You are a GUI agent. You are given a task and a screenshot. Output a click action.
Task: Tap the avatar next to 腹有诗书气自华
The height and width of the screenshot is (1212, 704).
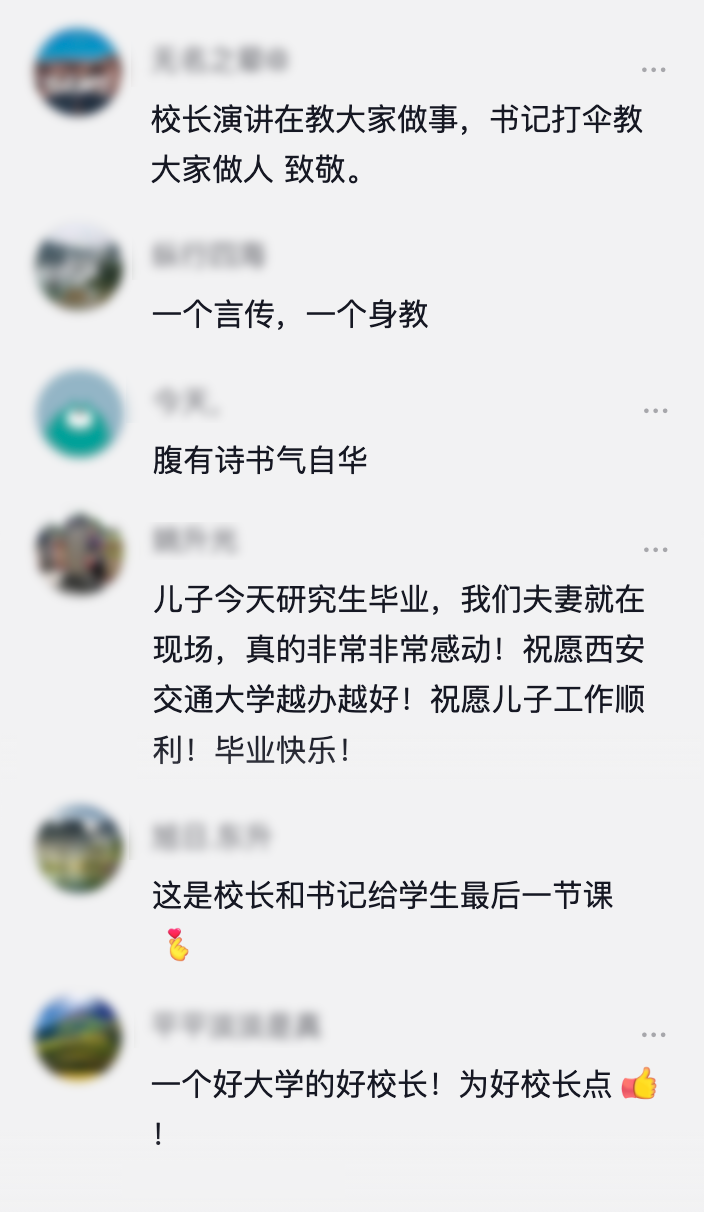tap(79, 414)
